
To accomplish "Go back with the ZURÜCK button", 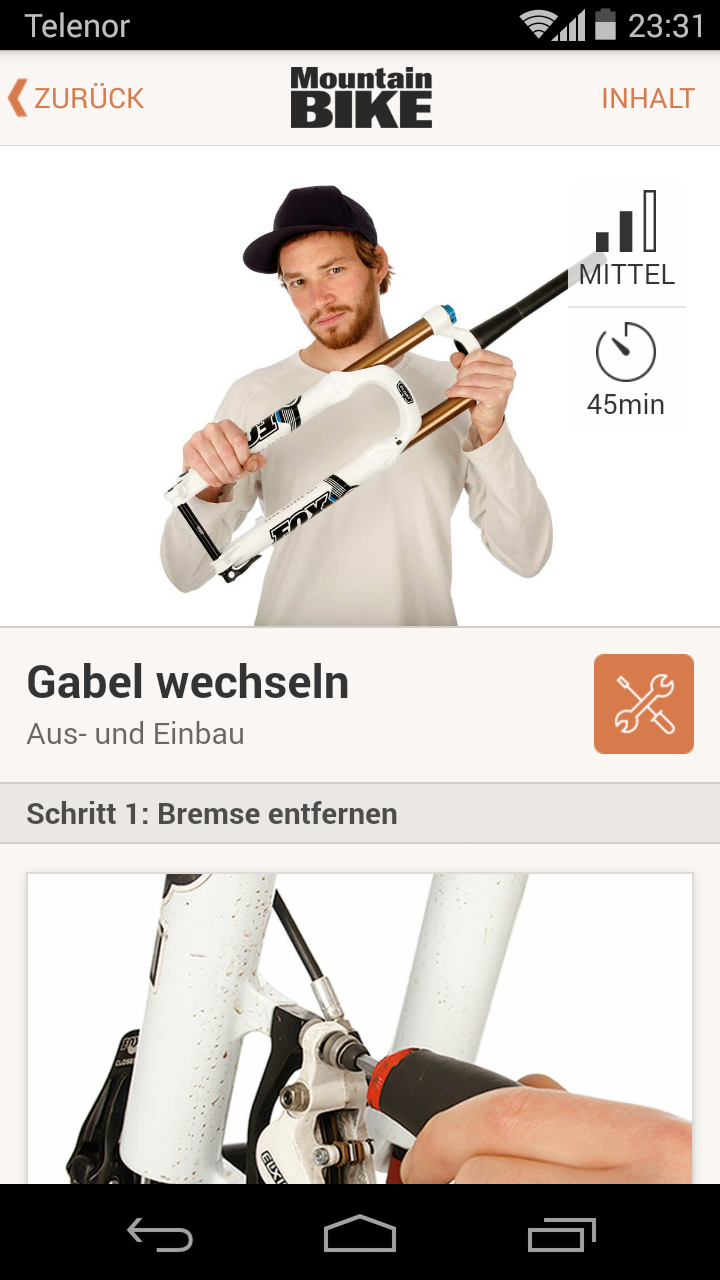I will click(x=76, y=98).
